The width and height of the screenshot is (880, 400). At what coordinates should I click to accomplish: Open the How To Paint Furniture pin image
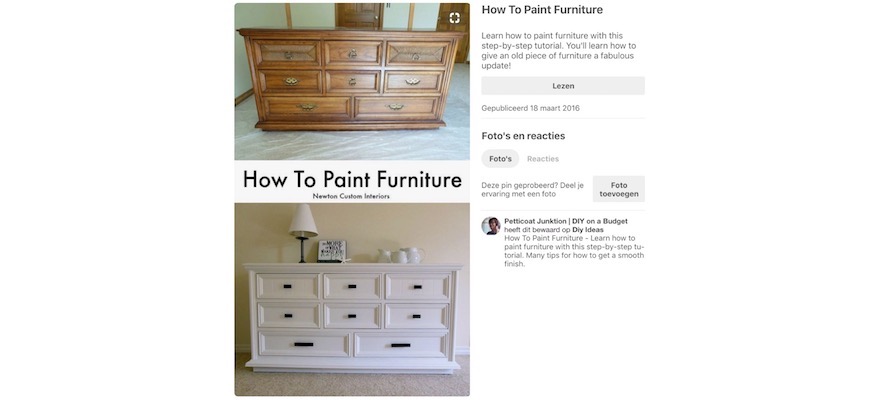click(x=352, y=250)
